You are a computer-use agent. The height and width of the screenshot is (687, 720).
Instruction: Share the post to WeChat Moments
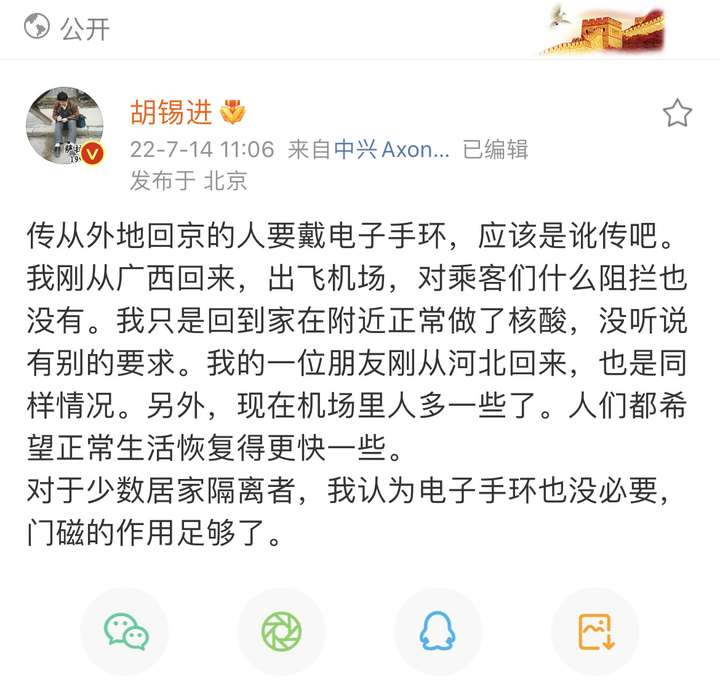281,630
